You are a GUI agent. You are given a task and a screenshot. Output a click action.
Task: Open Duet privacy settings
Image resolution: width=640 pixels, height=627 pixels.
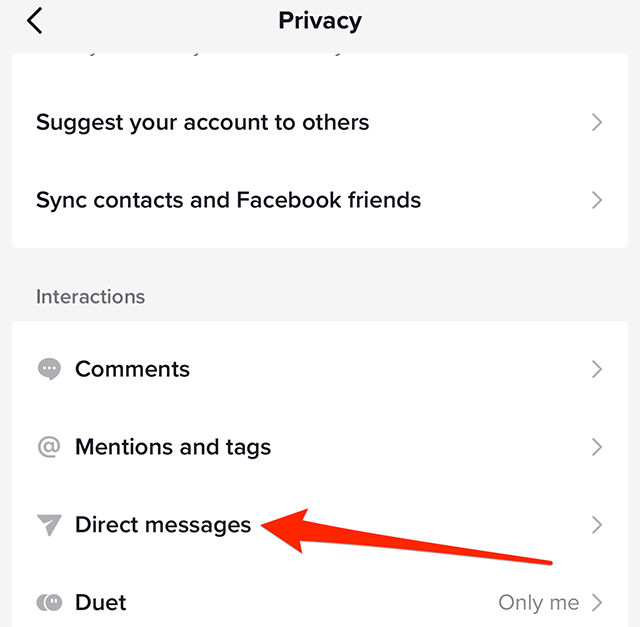point(320,602)
